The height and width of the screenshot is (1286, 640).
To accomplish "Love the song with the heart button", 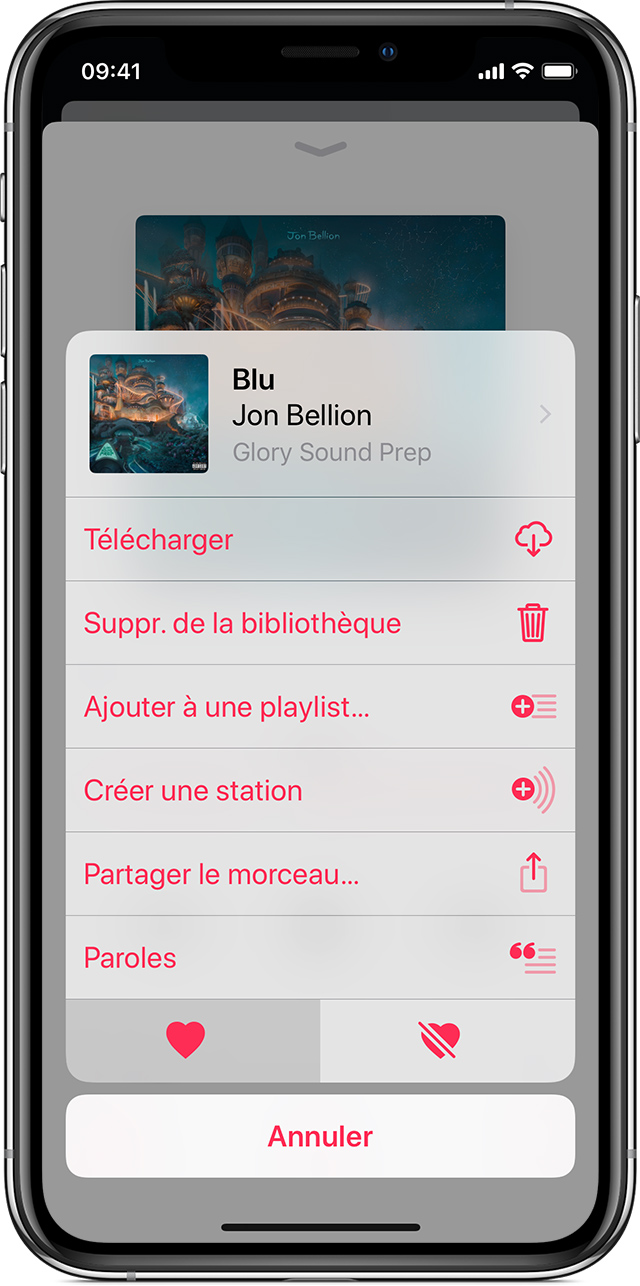I will 186,1041.
